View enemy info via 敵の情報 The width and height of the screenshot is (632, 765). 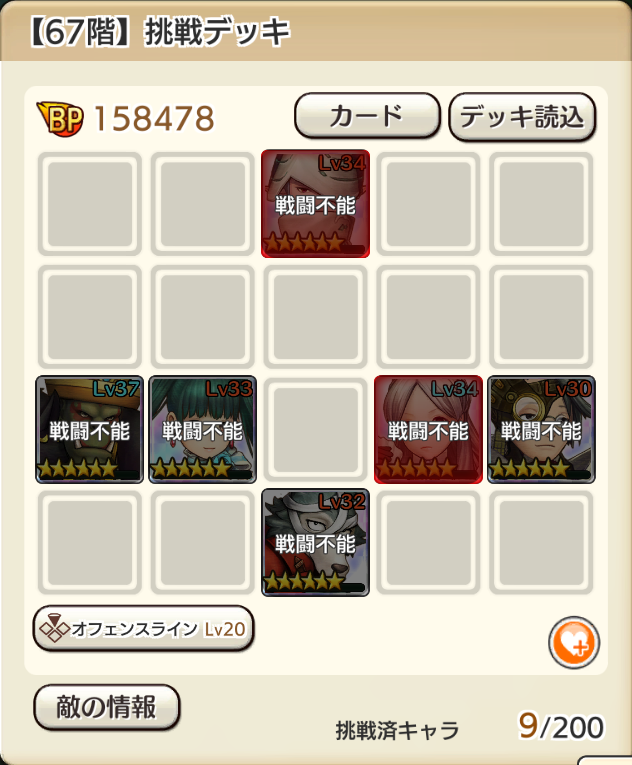[x=107, y=708]
